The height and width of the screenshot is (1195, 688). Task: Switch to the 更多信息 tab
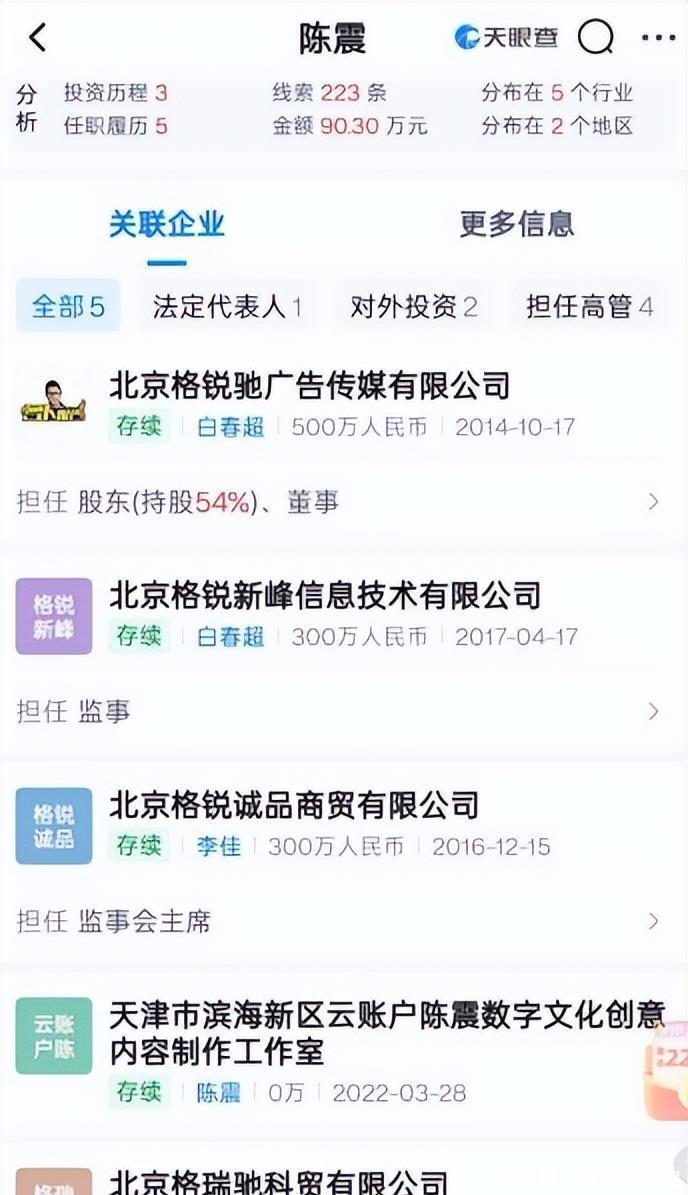pos(517,224)
